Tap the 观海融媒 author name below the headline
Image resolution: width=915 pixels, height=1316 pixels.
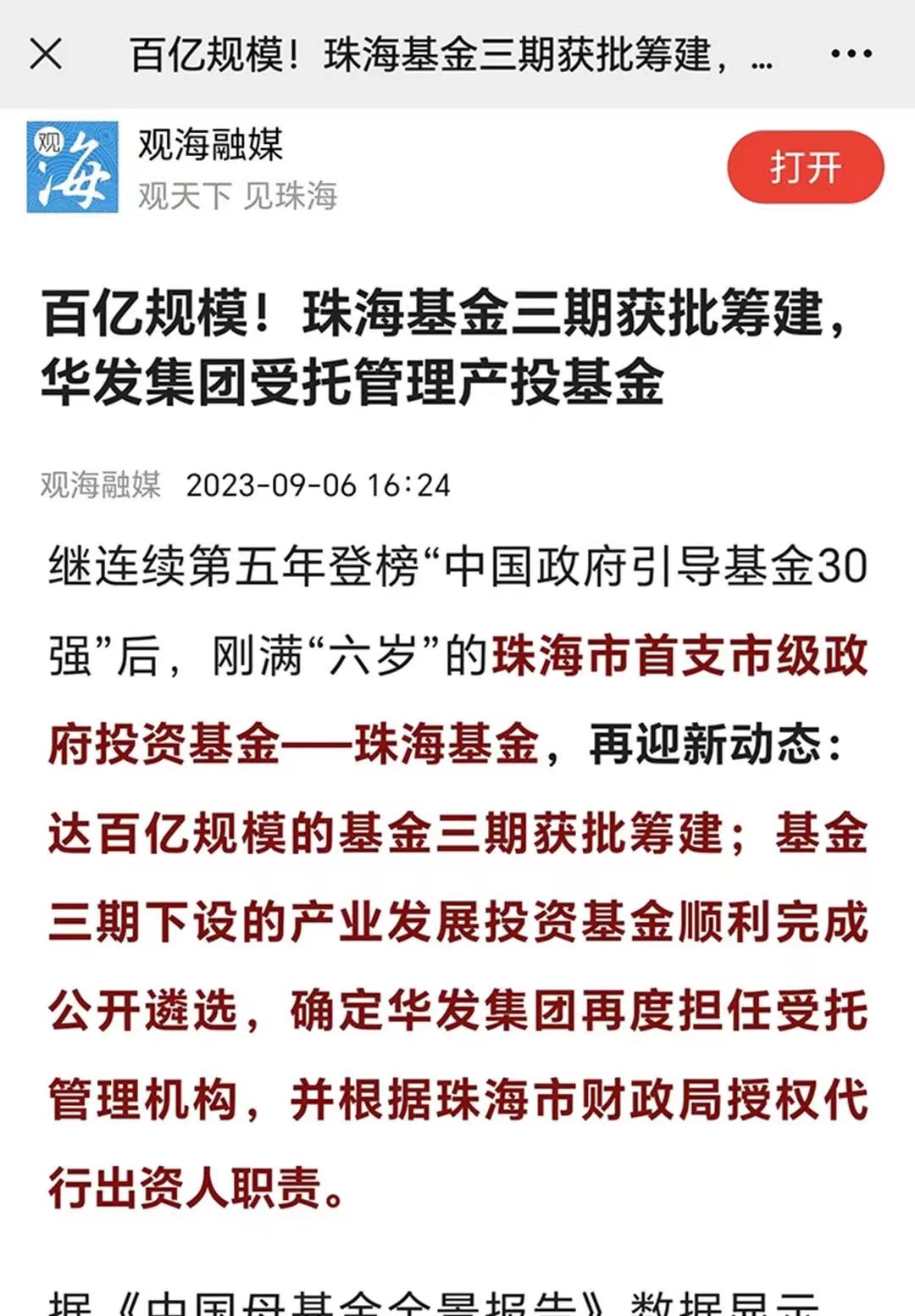[100, 485]
